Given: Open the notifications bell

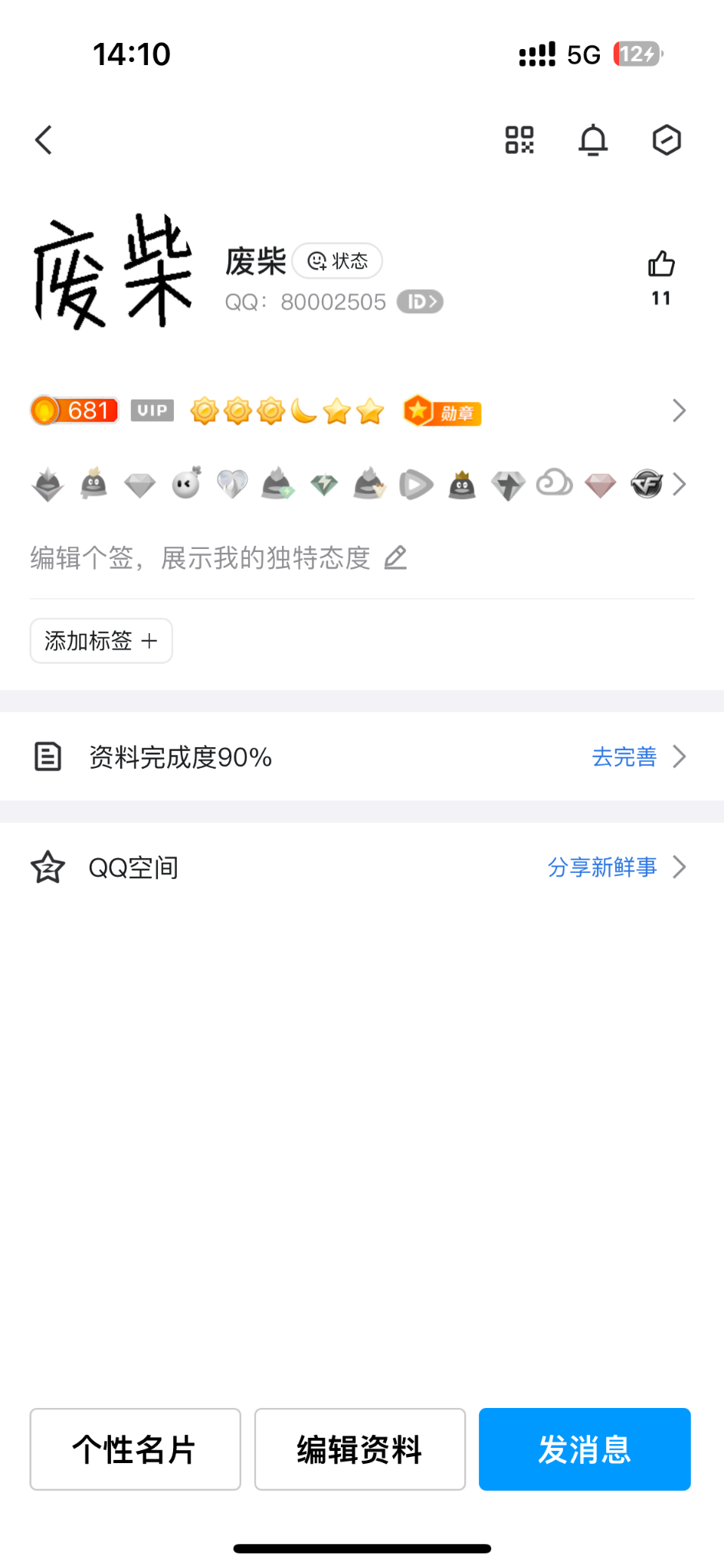Looking at the screenshot, I should [593, 140].
